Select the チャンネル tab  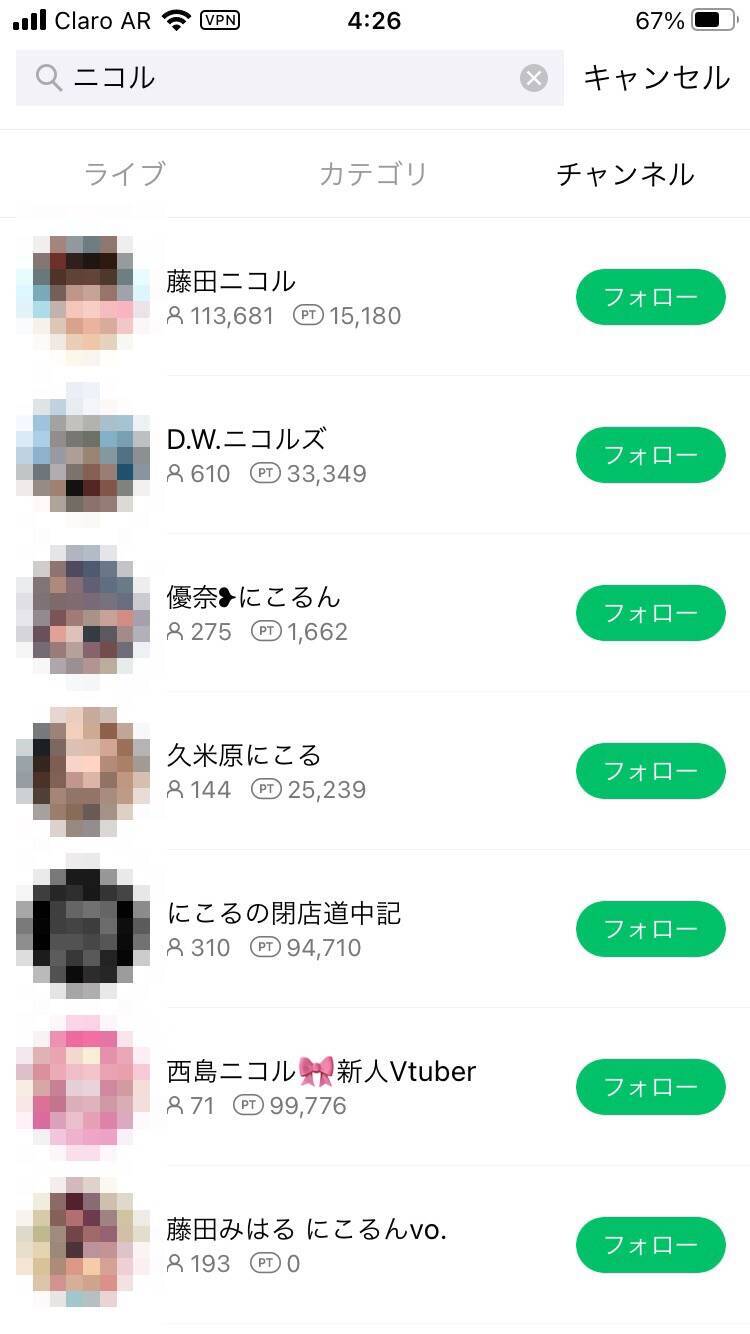click(625, 174)
